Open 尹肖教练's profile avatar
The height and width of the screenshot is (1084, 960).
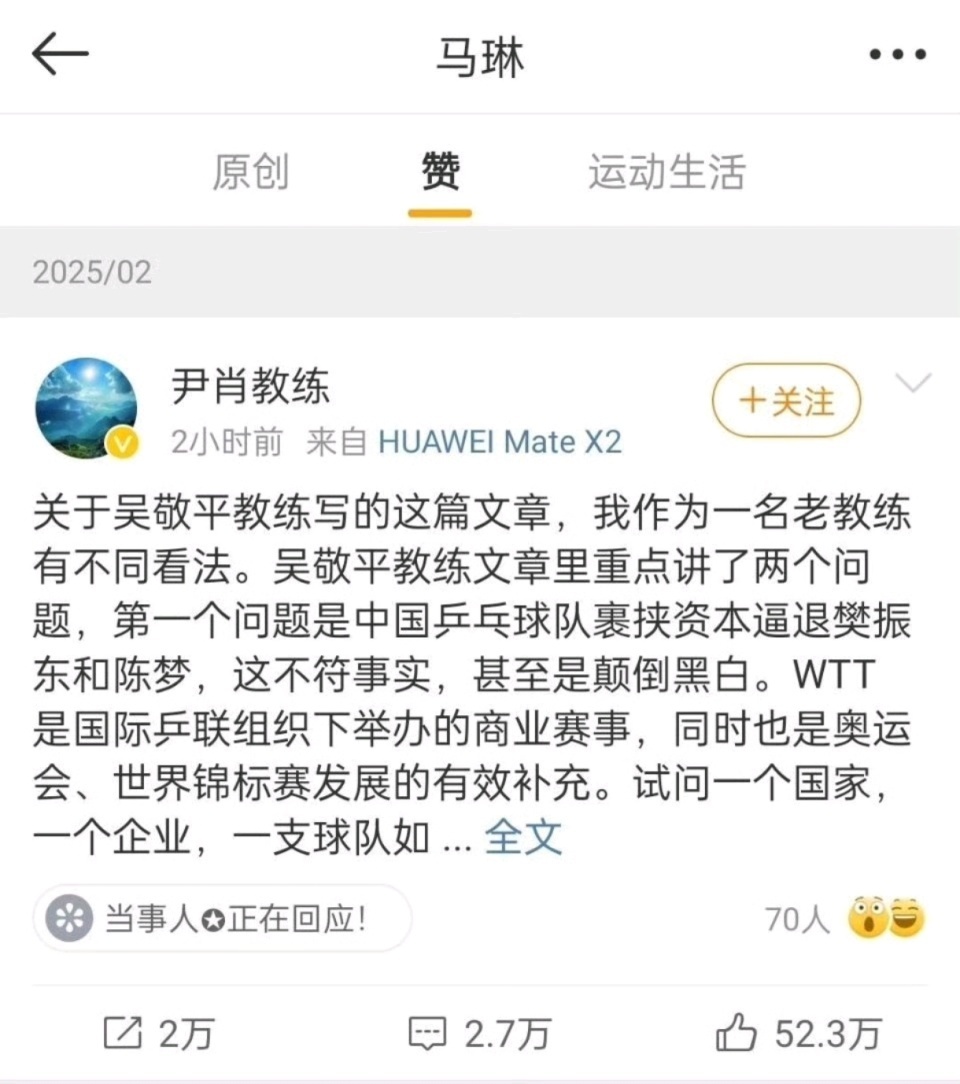[86, 408]
